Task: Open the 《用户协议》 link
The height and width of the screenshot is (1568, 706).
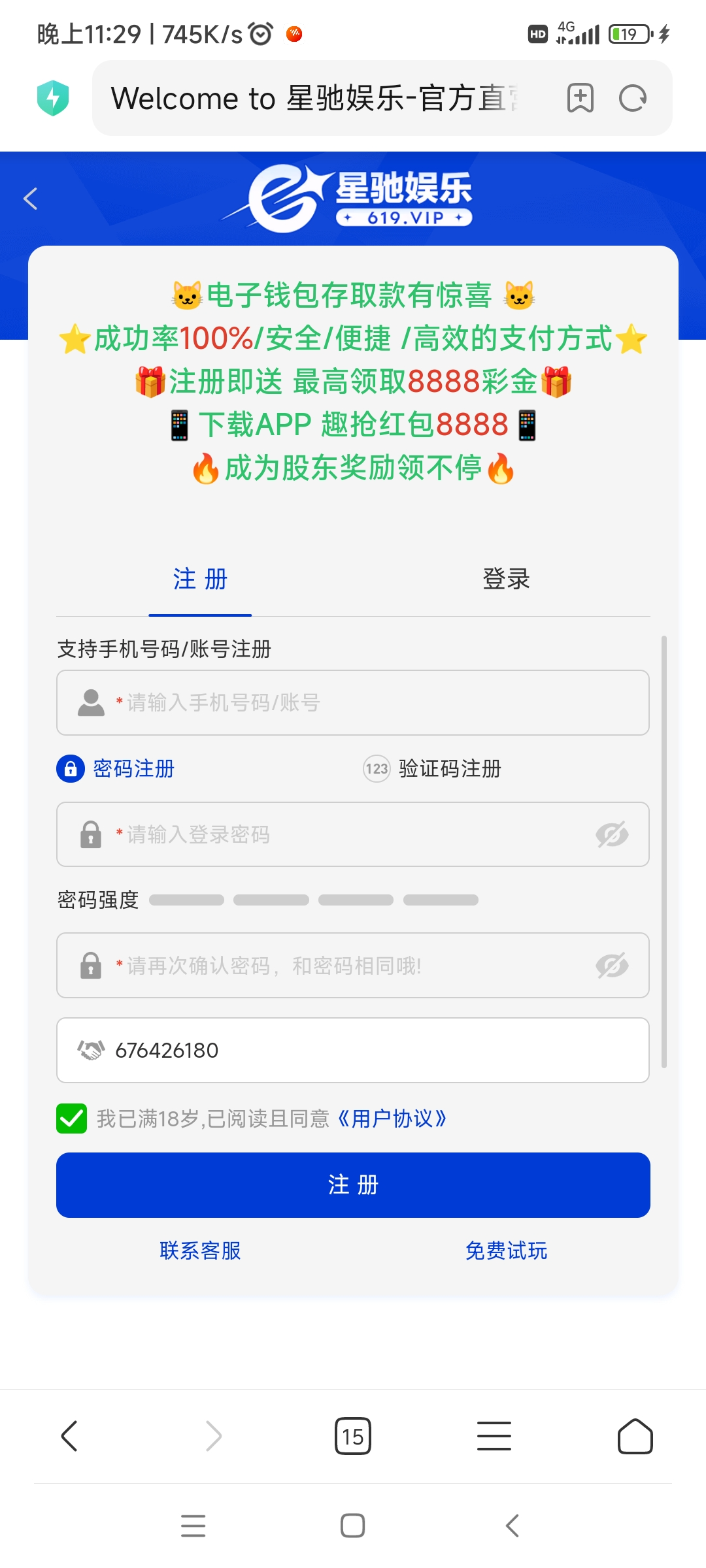Action: pyautogui.click(x=392, y=1119)
